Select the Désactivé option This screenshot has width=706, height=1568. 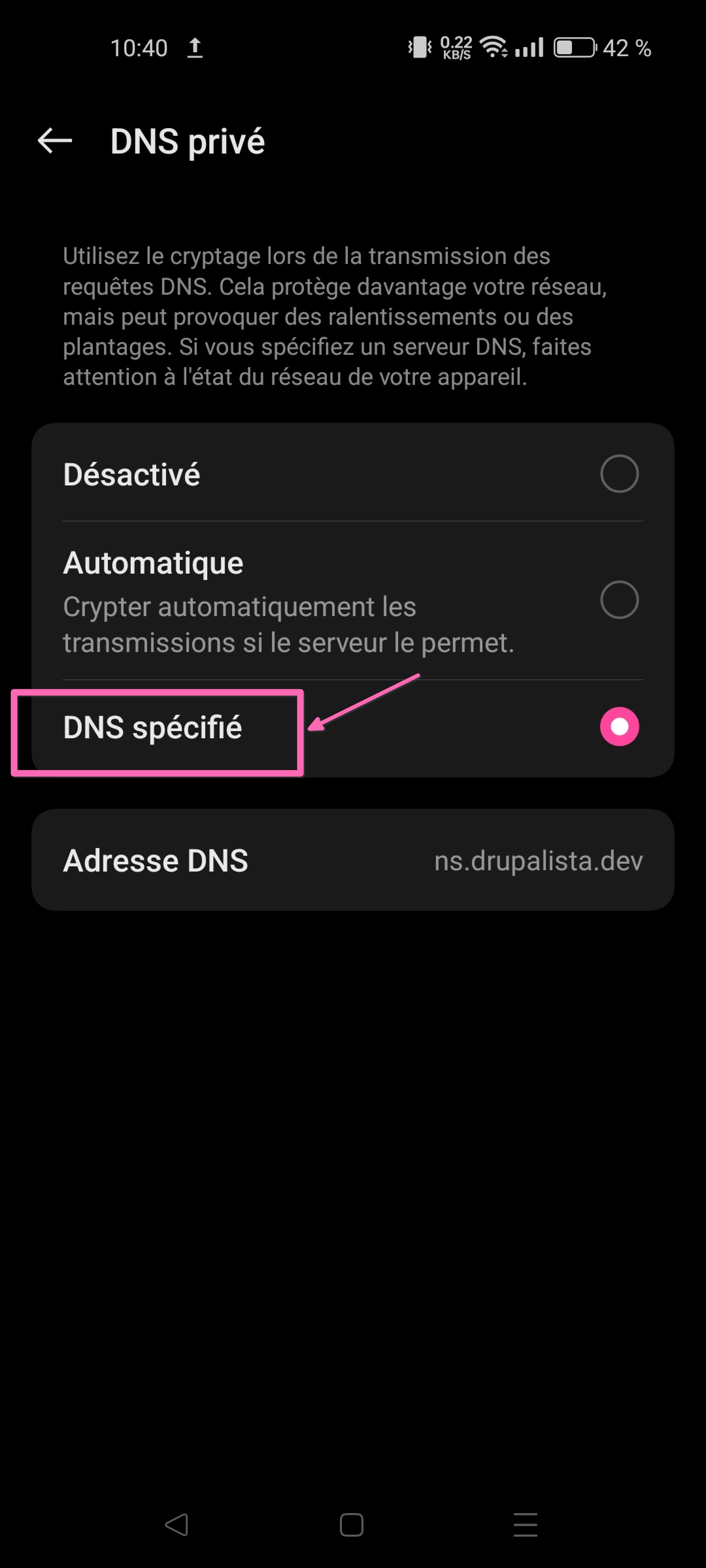[619, 474]
